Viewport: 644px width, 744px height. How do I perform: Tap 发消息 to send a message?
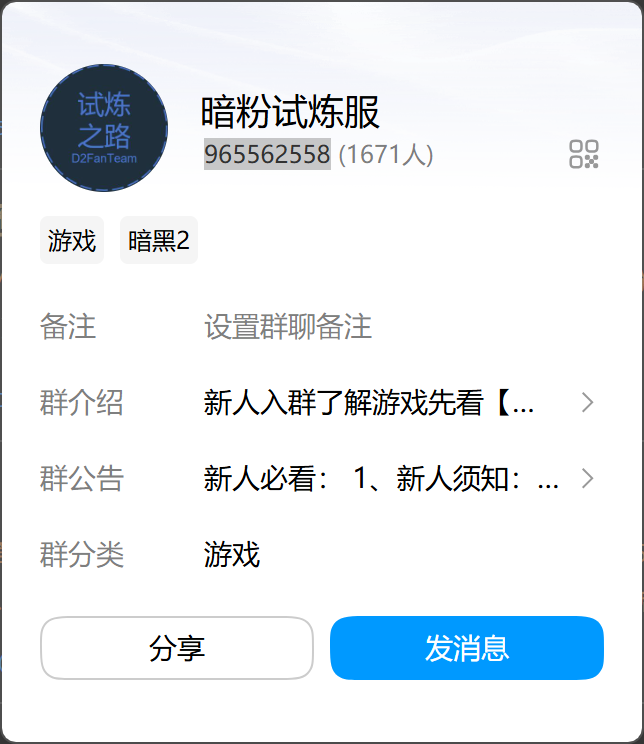tap(467, 648)
